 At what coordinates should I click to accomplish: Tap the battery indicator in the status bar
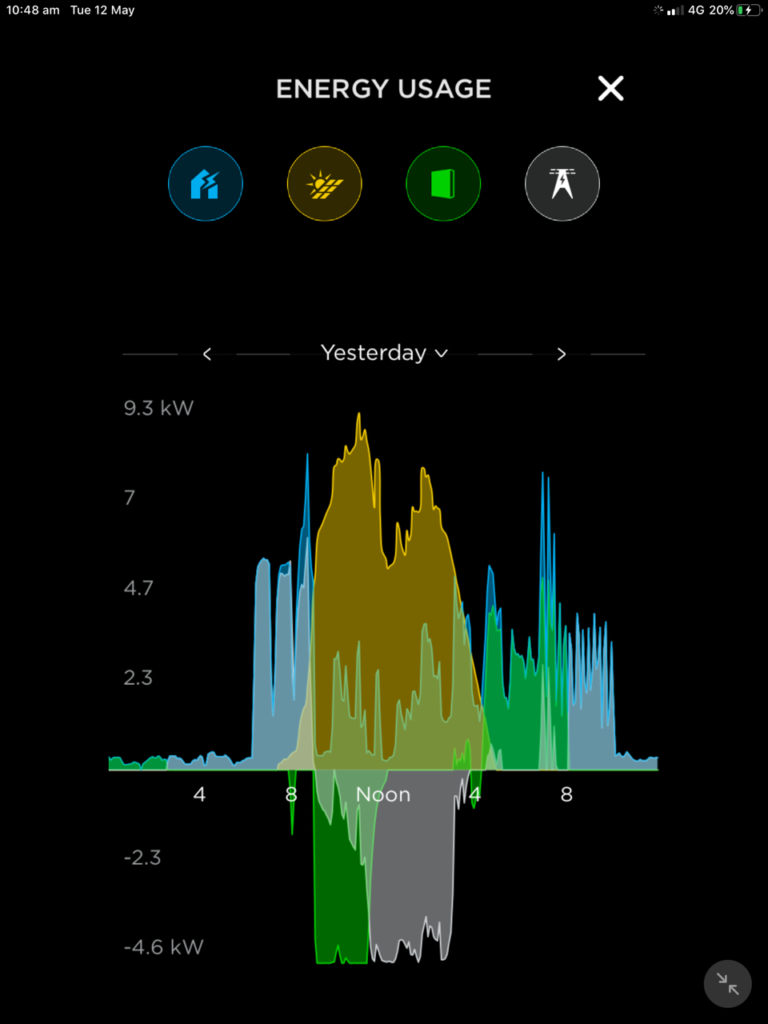[748, 10]
